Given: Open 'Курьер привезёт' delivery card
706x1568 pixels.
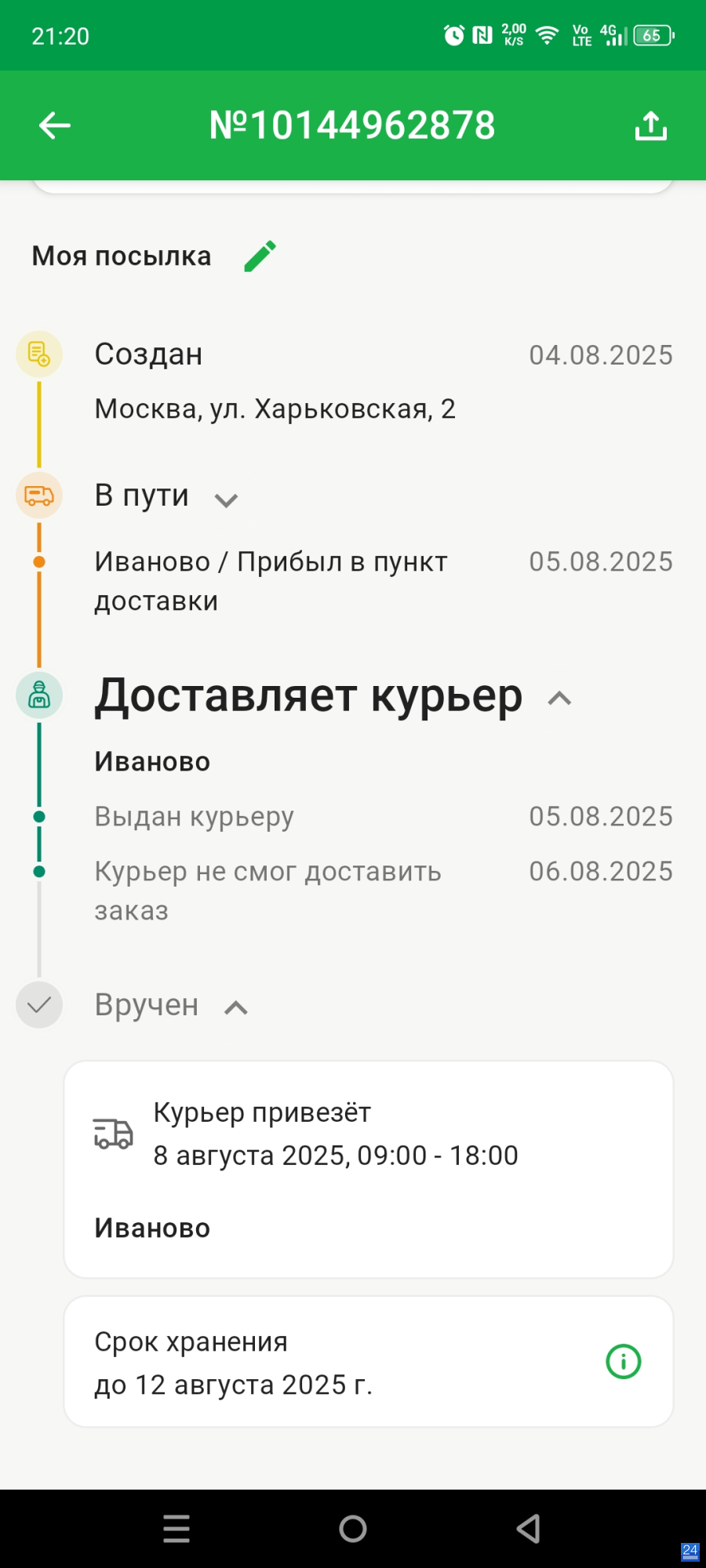Looking at the screenshot, I should click(x=368, y=1168).
